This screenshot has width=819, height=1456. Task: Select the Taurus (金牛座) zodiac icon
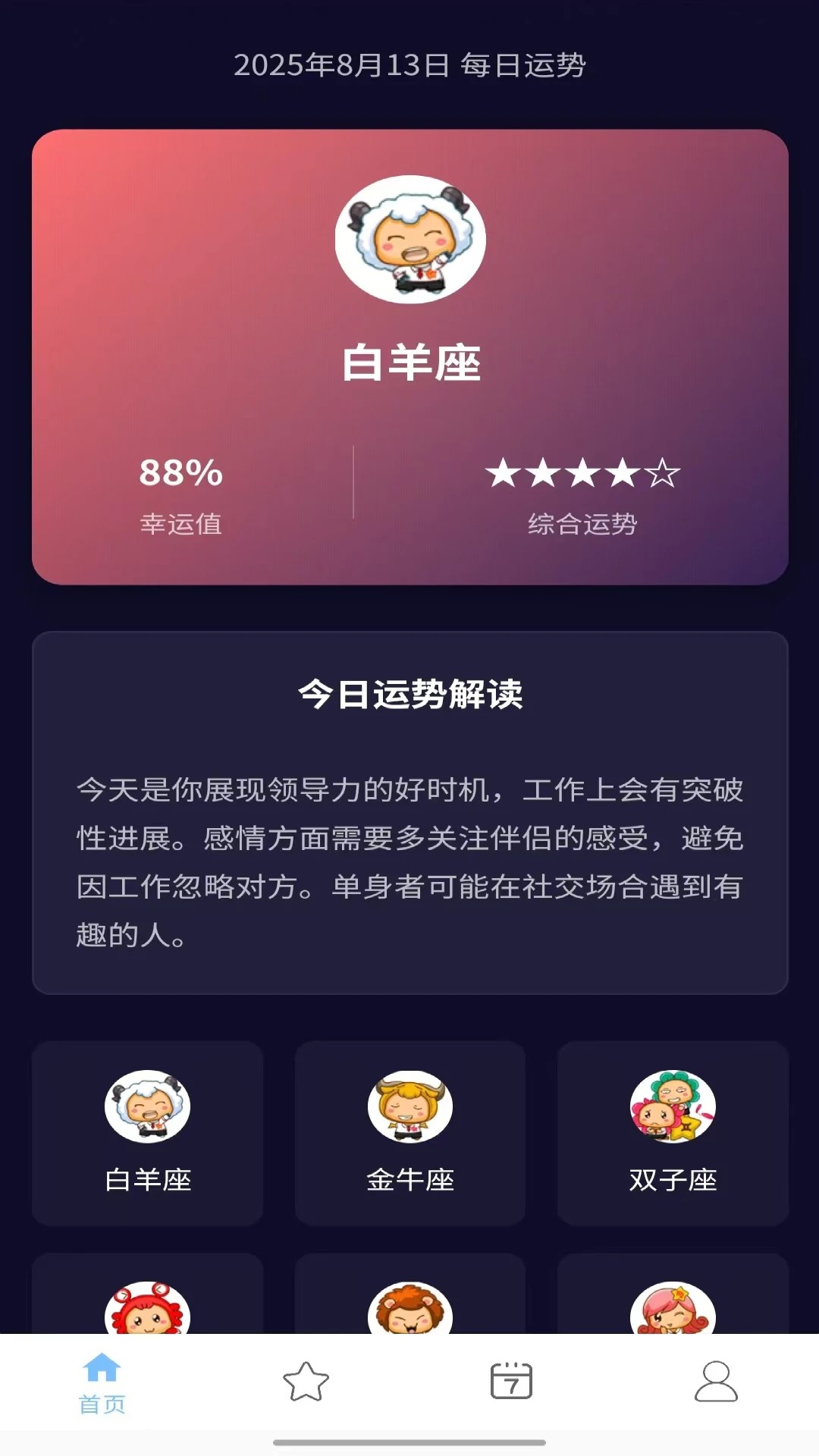409,1108
